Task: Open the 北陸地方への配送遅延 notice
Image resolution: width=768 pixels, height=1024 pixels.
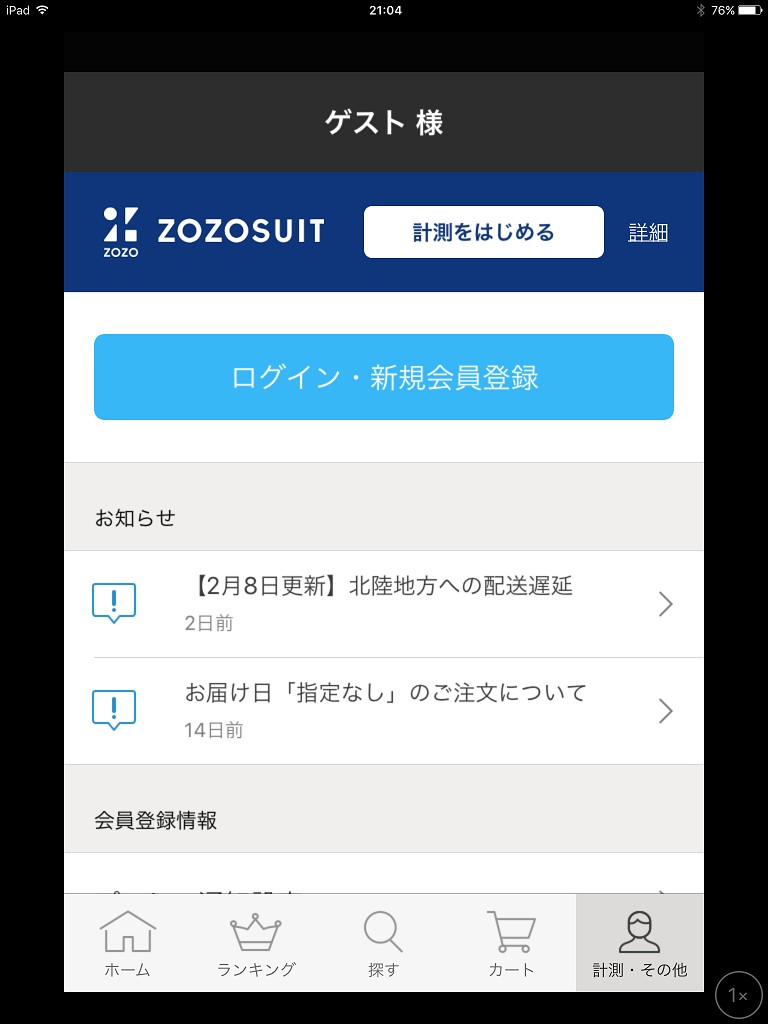Action: tap(384, 603)
